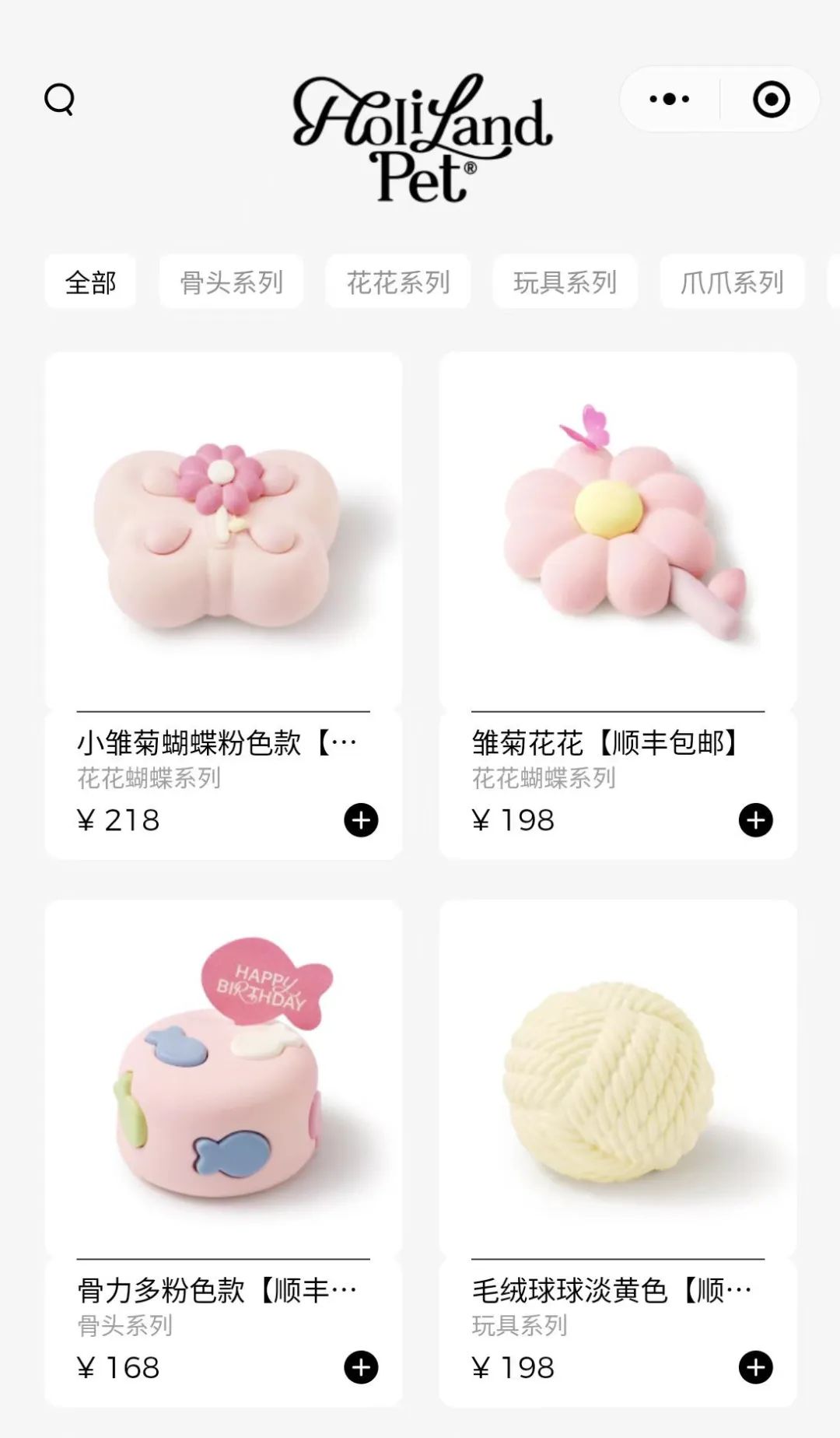840x1438 pixels.
Task: Switch to the 花花系列 tab
Action: point(397,282)
